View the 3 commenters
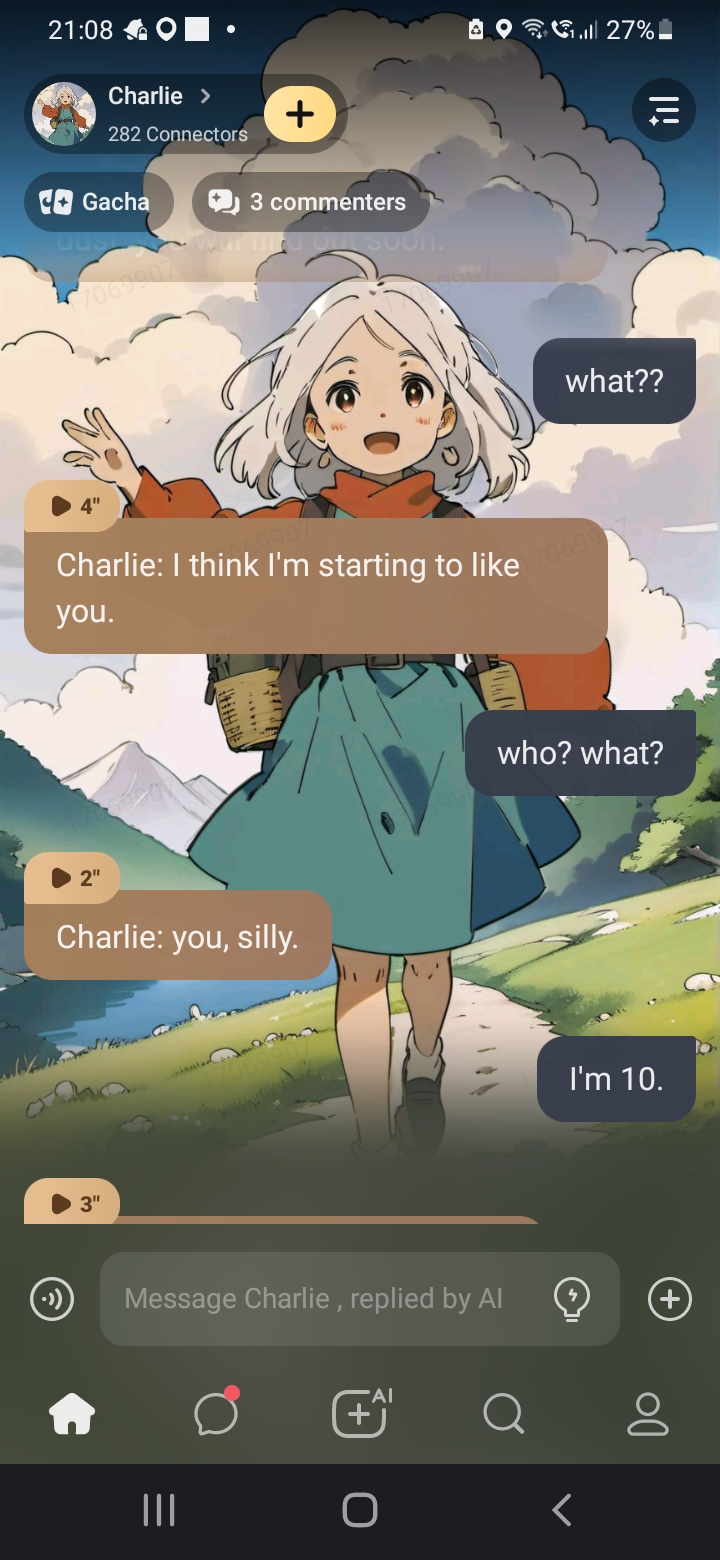720x1560 pixels. 310,202
